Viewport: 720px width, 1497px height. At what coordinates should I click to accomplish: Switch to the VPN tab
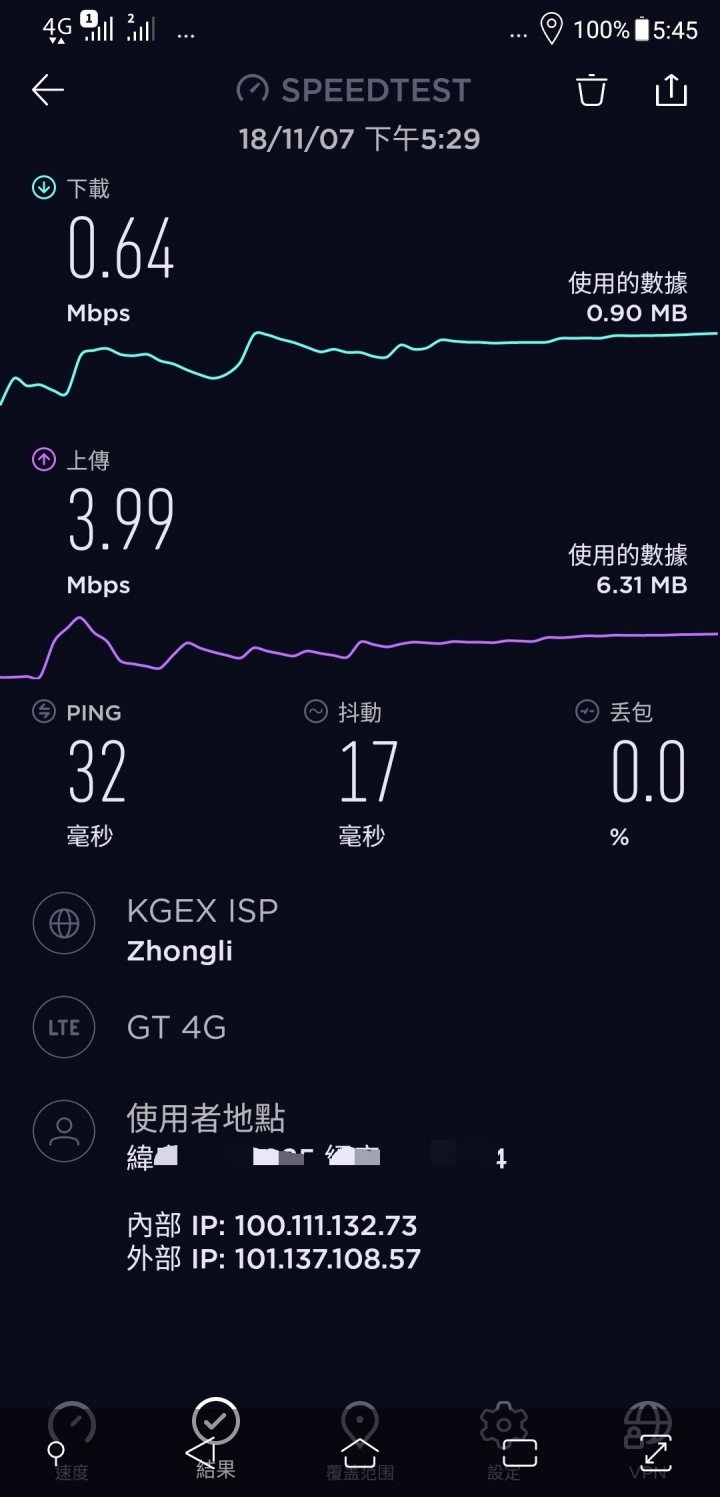point(647,1439)
